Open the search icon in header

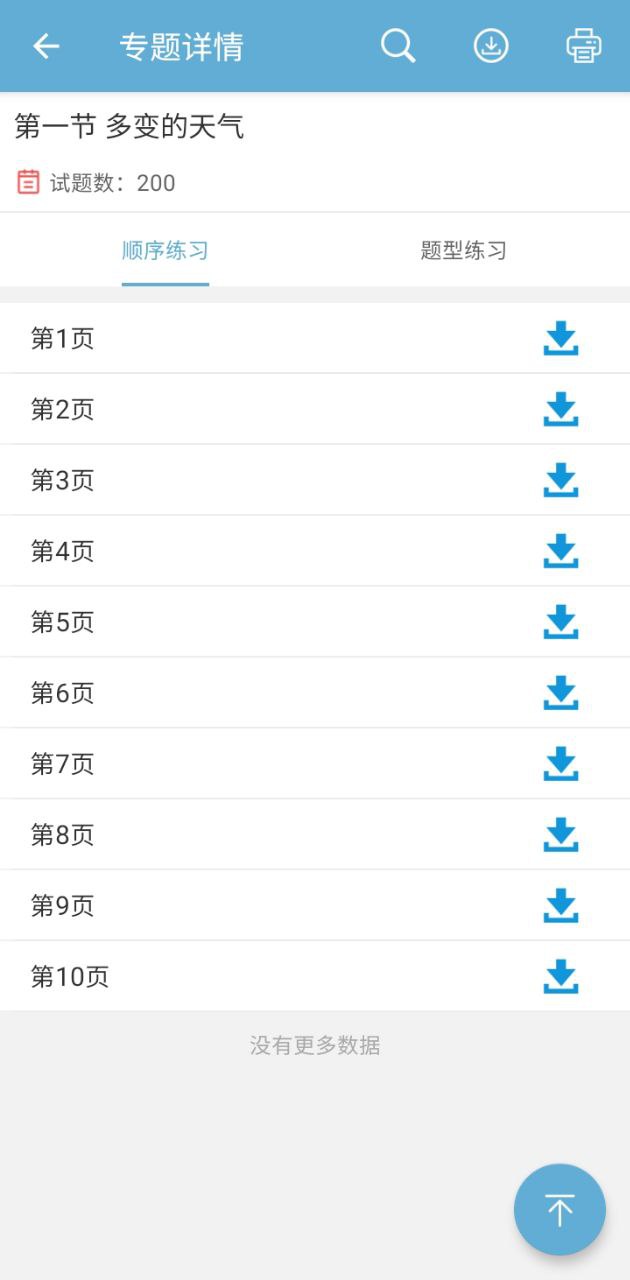point(398,46)
